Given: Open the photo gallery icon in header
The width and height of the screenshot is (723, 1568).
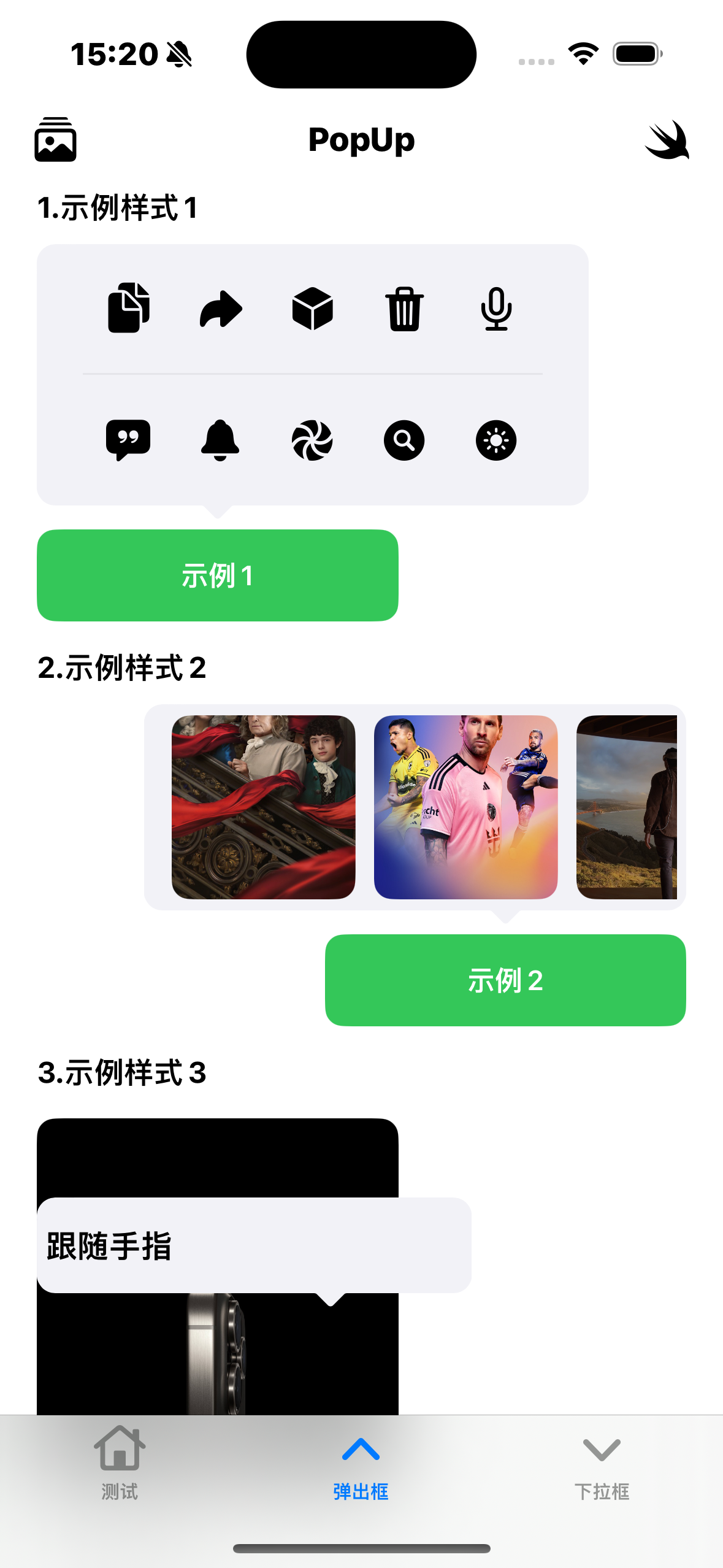Looking at the screenshot, I should 56,140.
